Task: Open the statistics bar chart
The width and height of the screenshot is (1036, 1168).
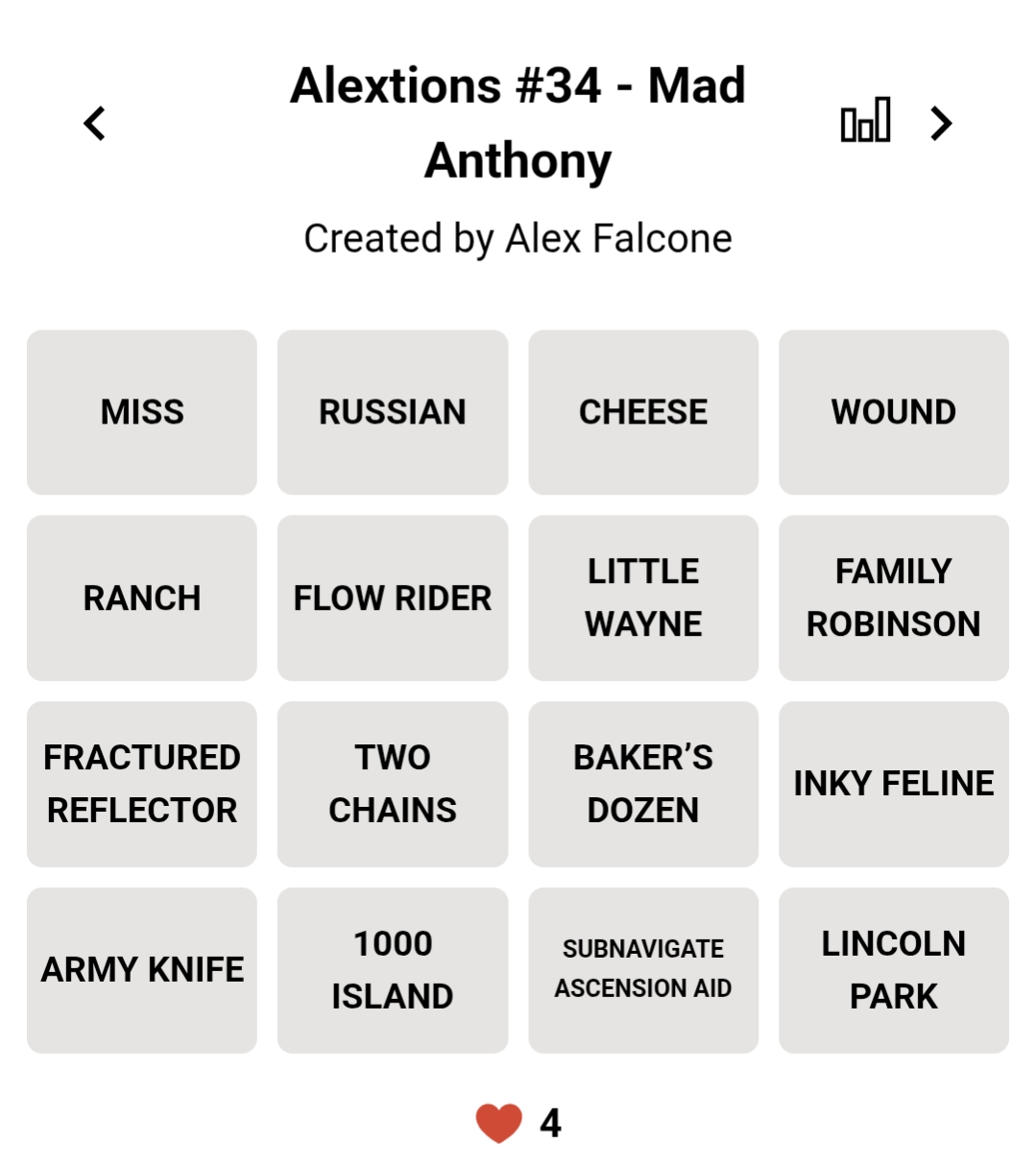Action: pyautogui.click(x=865, y=121)
